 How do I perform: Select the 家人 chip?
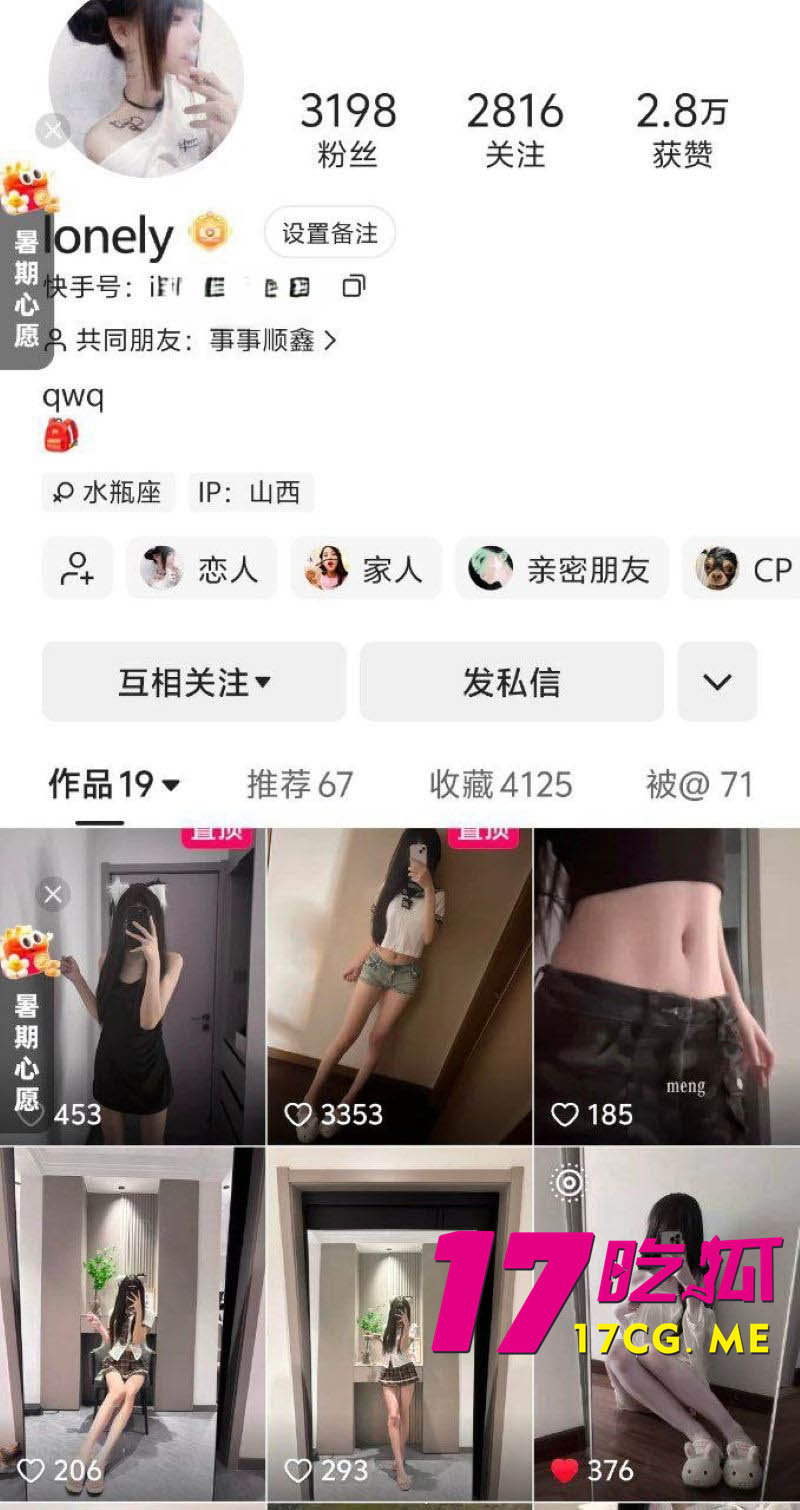(x=365, y=569)
